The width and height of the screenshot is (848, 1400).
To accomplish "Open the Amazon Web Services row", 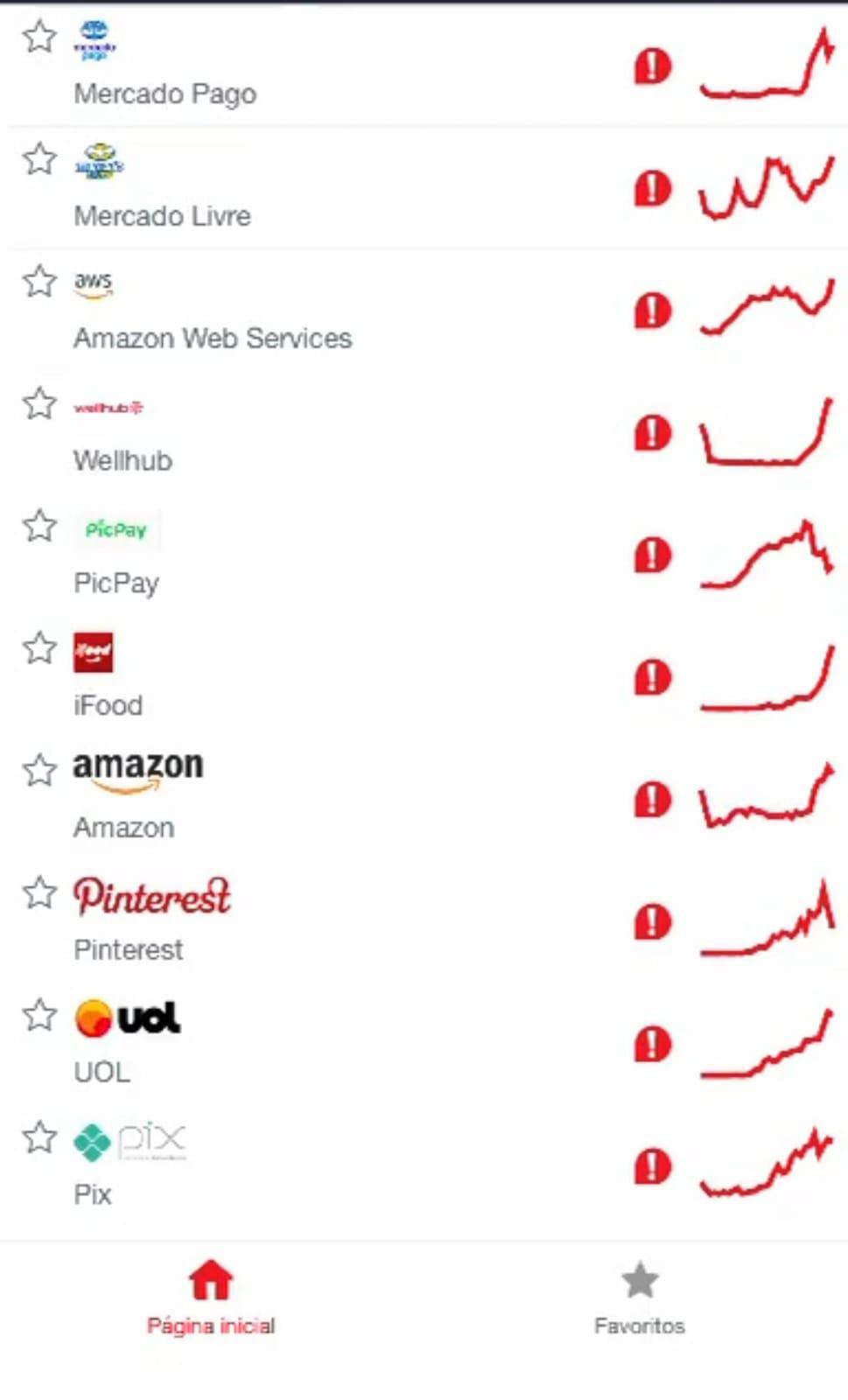I will (x=213, y=339).
